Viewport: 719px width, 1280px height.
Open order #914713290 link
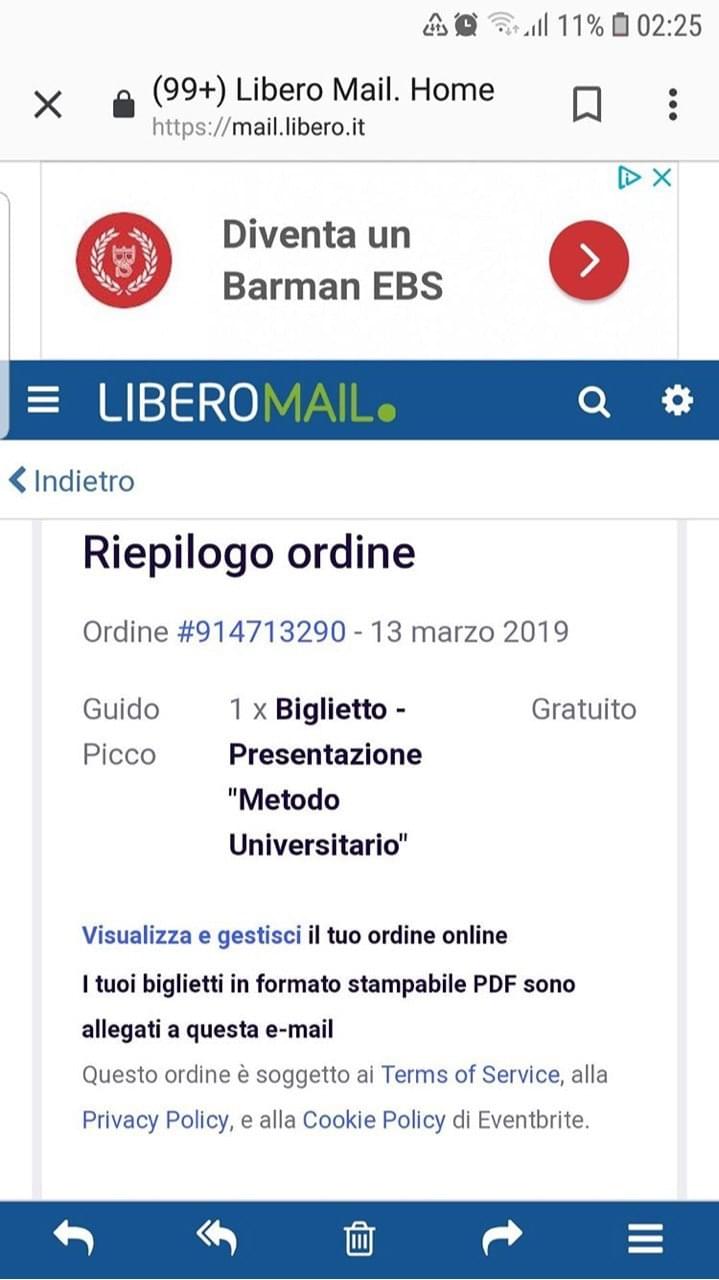pos(261,632)
